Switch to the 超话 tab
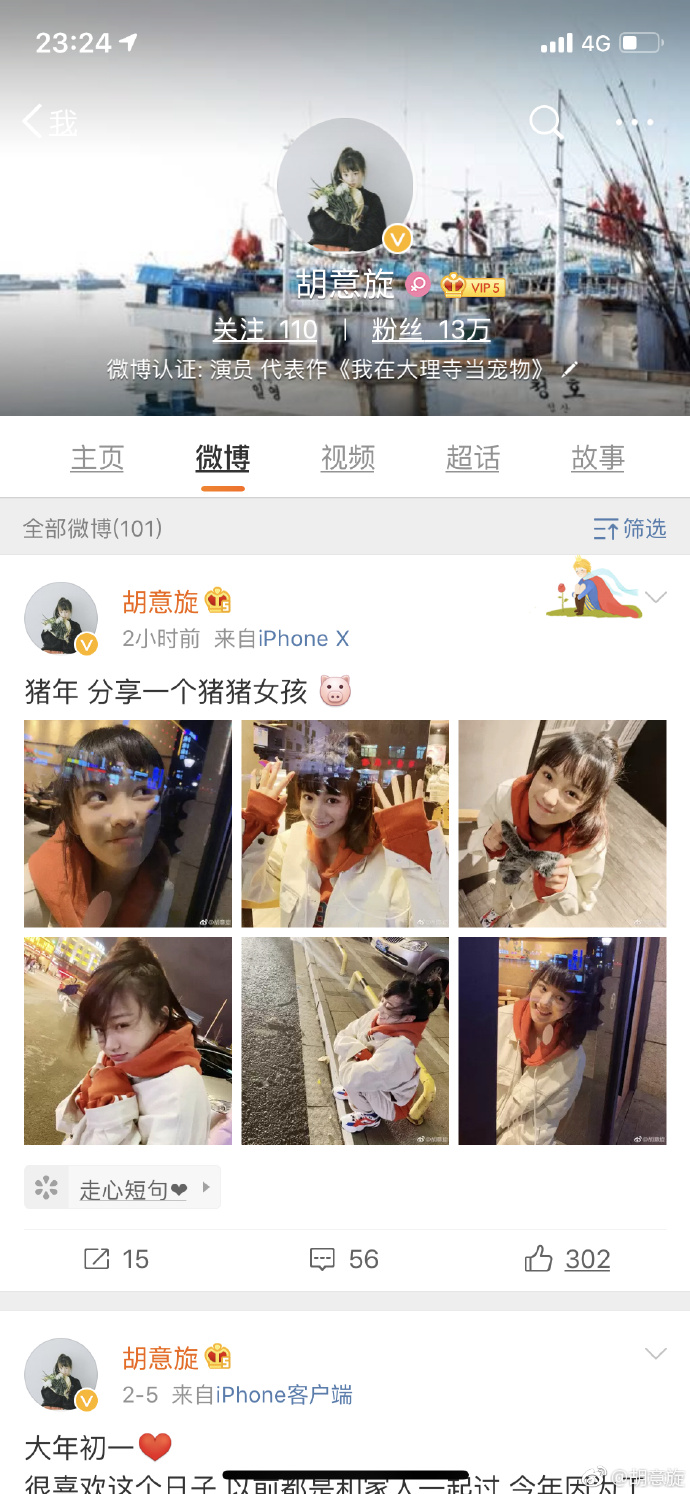Image resolution: width=690 pixels, height=1494 pixels. (x=472, y=458)
